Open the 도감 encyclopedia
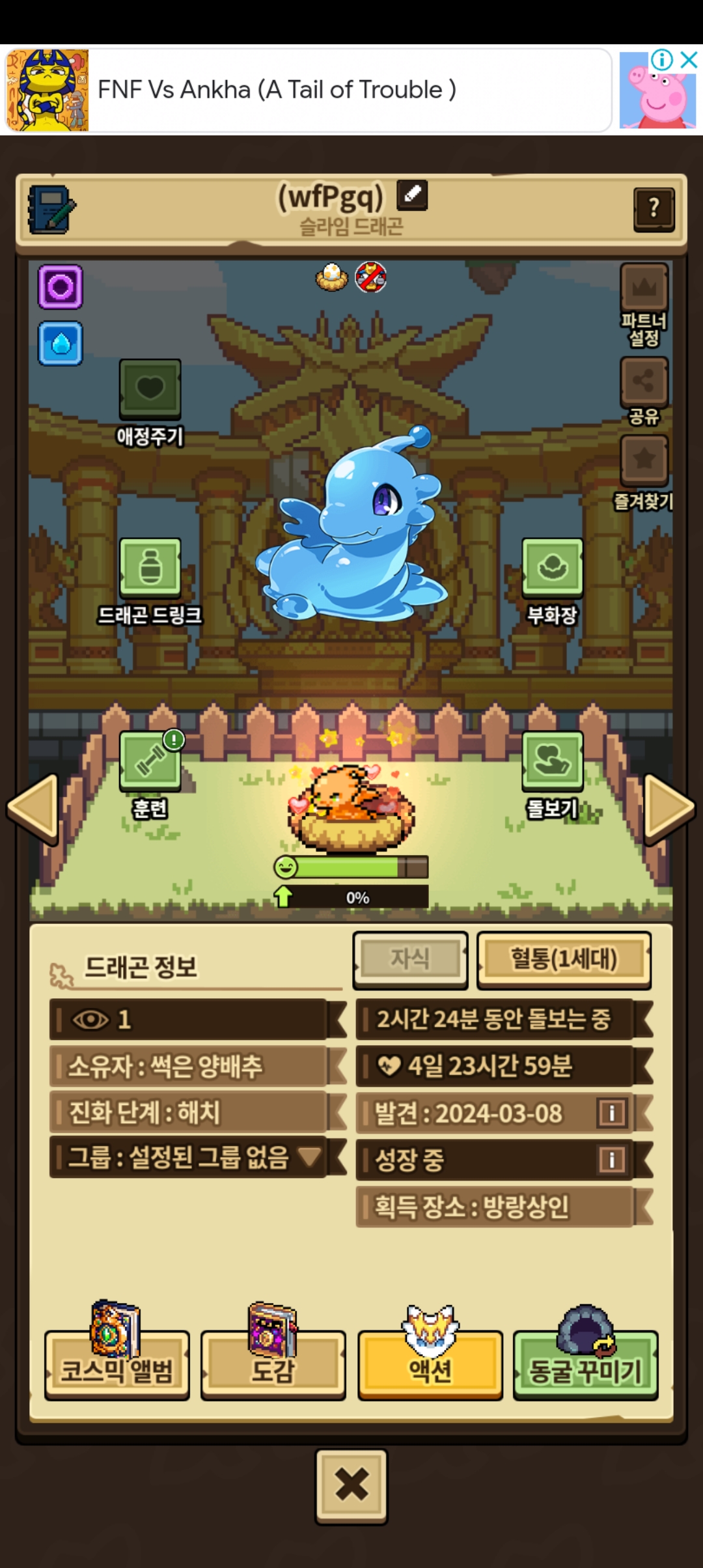Viewport: 703px width, 1568px height. [x=273, y=1365]
